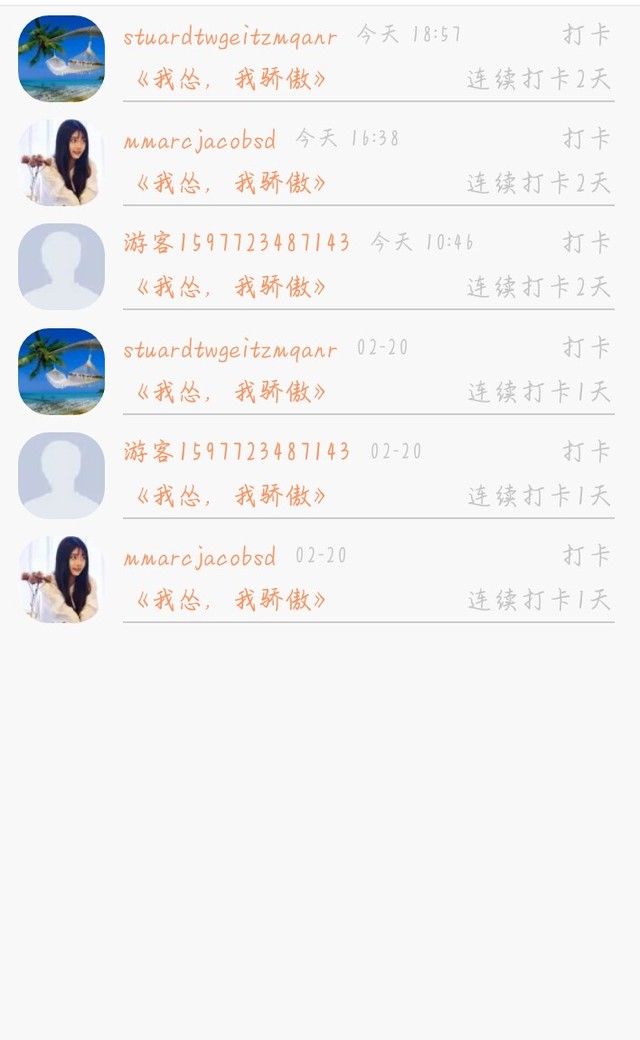Open mmarcjacobsd's check-in from today 16:38
The height and width of the screenshot is (1040, 640).
tap(320, 162)
